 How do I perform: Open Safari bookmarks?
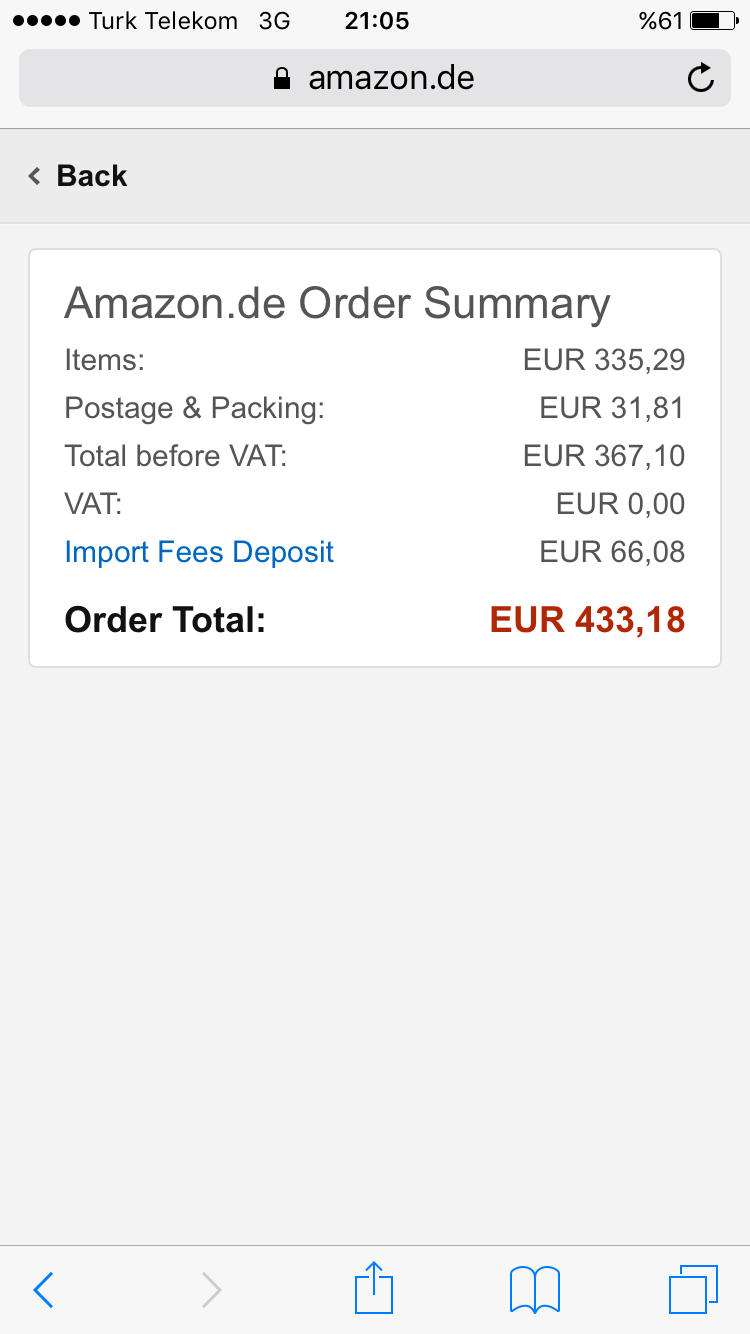535,1289
